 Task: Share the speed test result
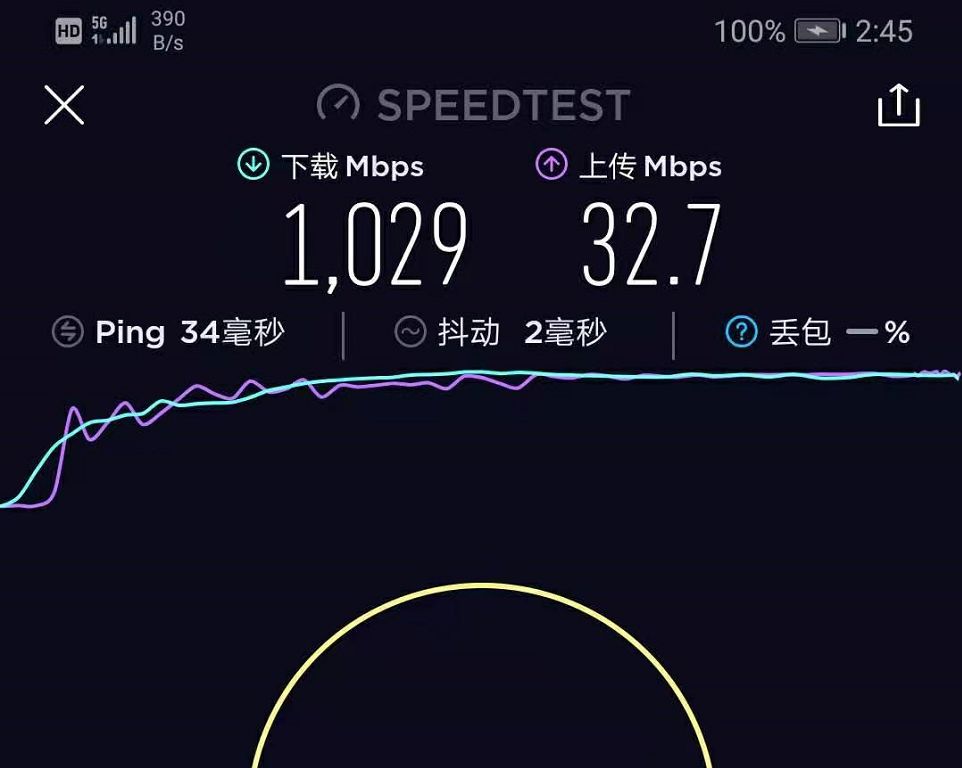coord(898,105)
